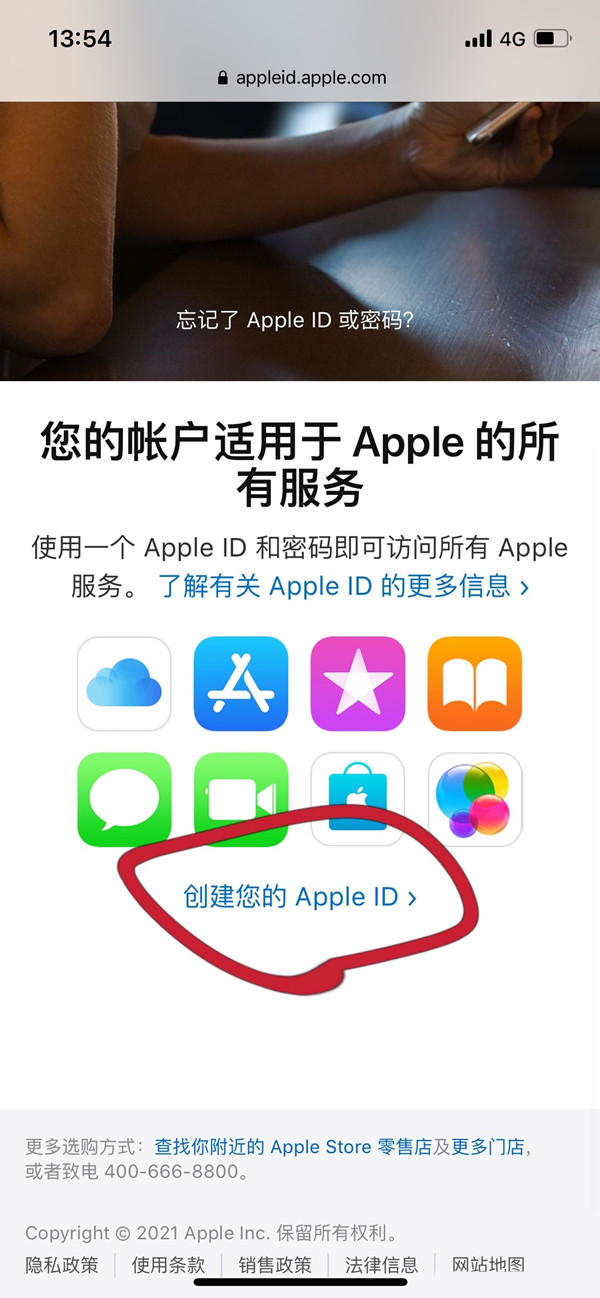Tap the appleid.apple.com address bar
Viewport: 600px width, 1298px height.
[x=300, y=78]
